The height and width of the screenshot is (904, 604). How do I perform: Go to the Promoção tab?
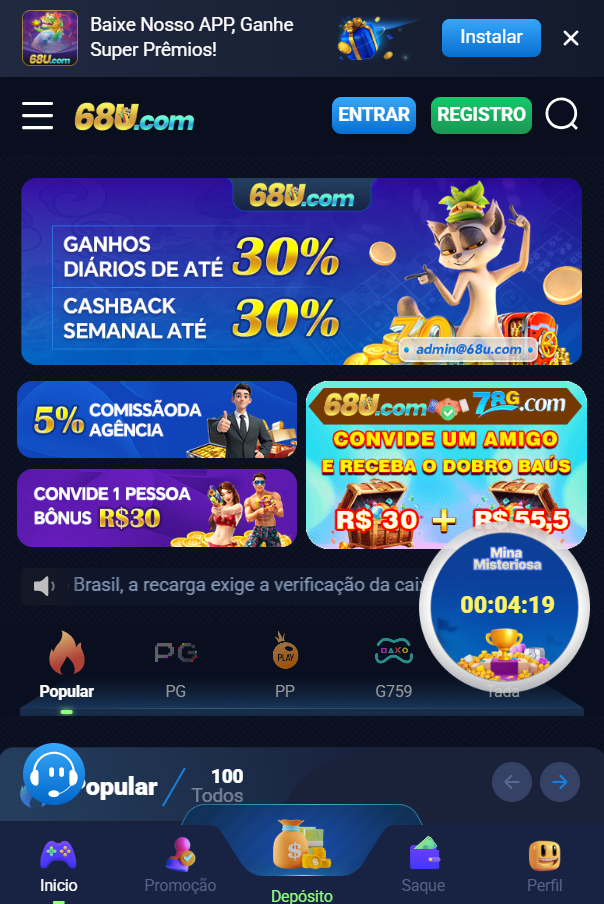(180, 866)
